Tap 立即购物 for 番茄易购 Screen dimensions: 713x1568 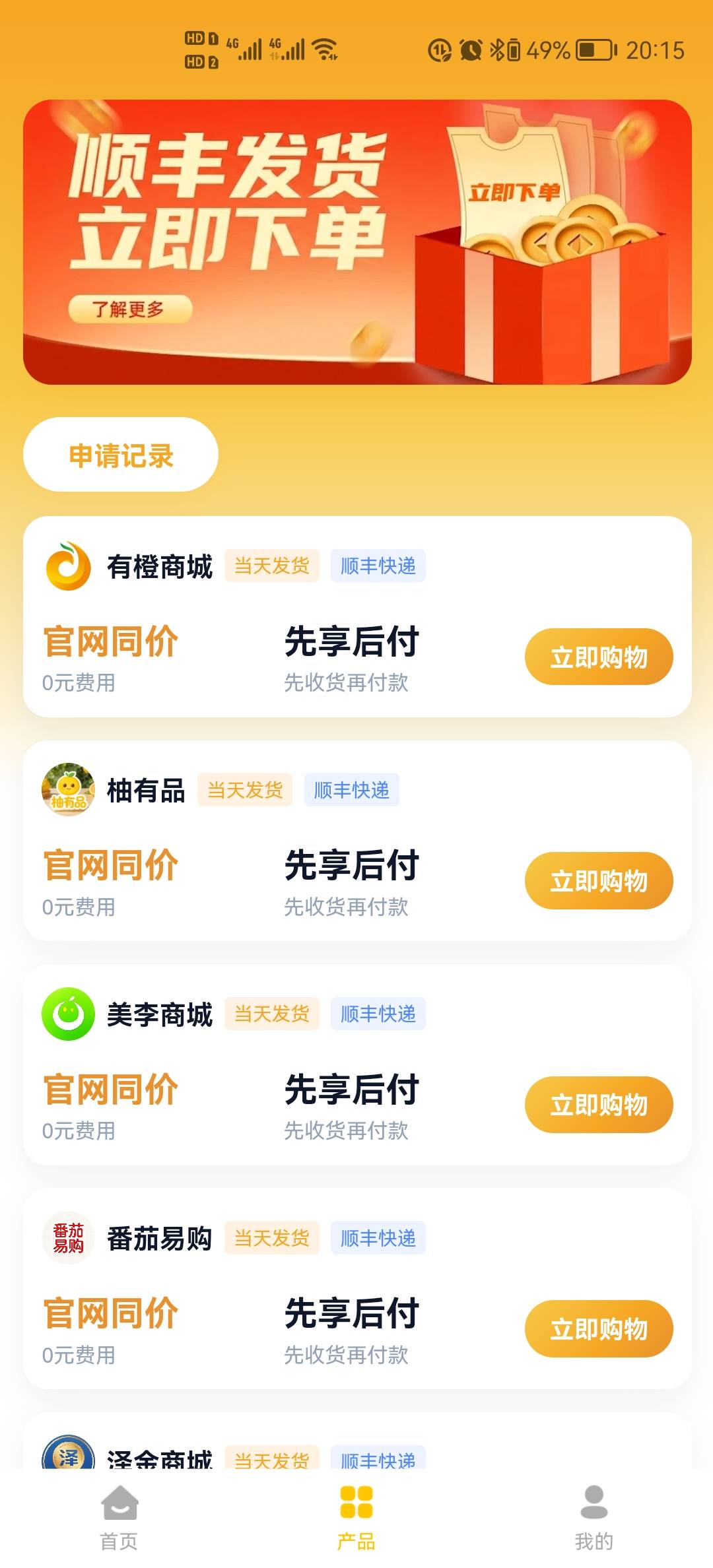pyautogui.click(x=599, y=1328)
